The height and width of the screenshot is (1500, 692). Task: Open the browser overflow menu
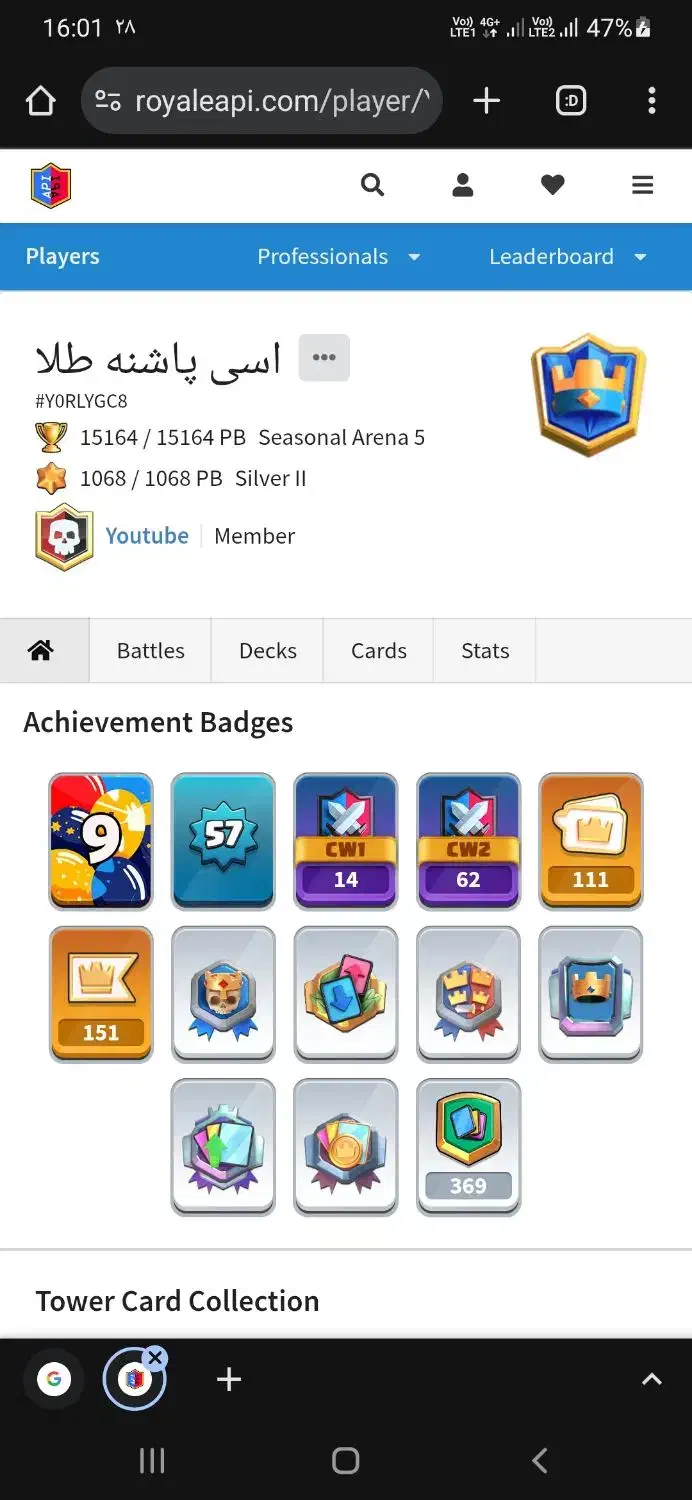coord(652,101)
